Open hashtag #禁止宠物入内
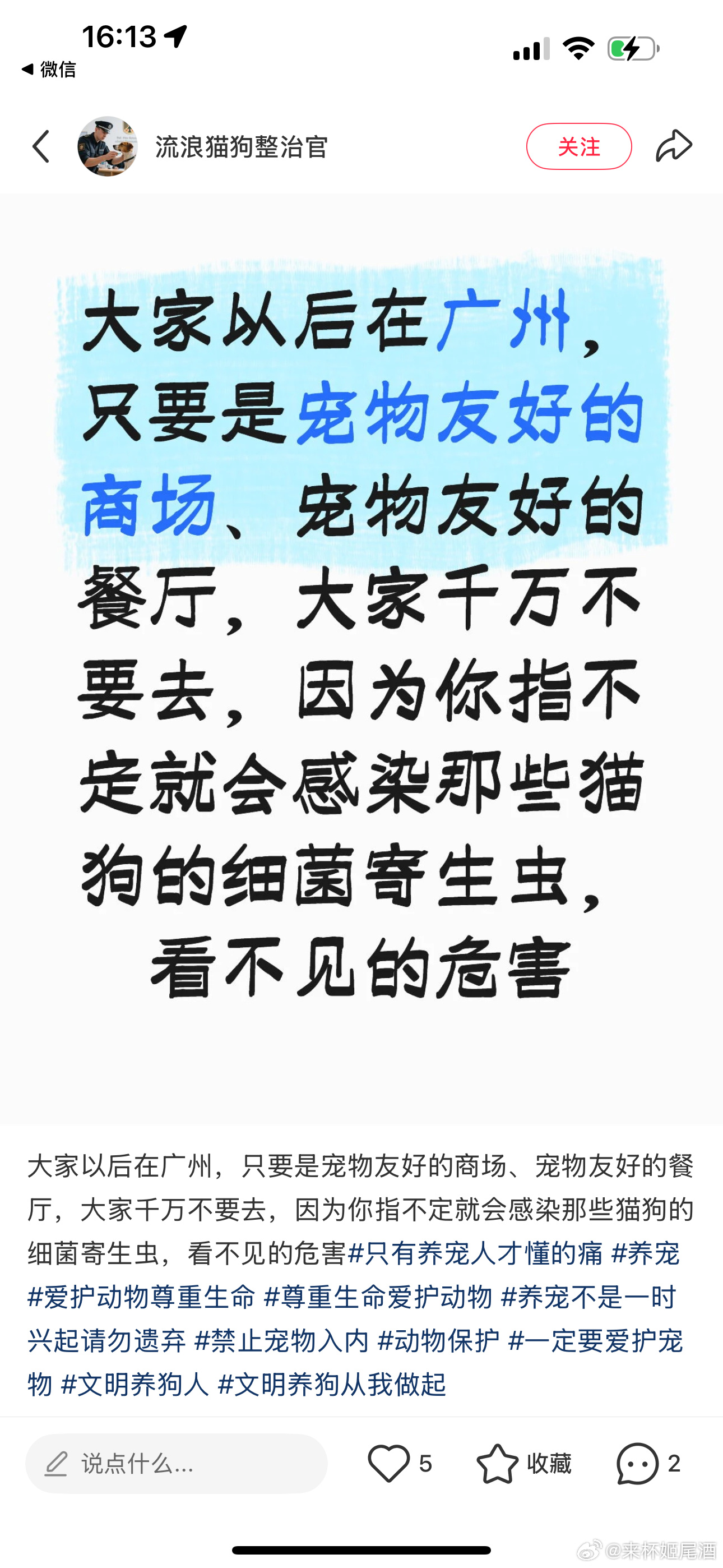 point(282,1341)
